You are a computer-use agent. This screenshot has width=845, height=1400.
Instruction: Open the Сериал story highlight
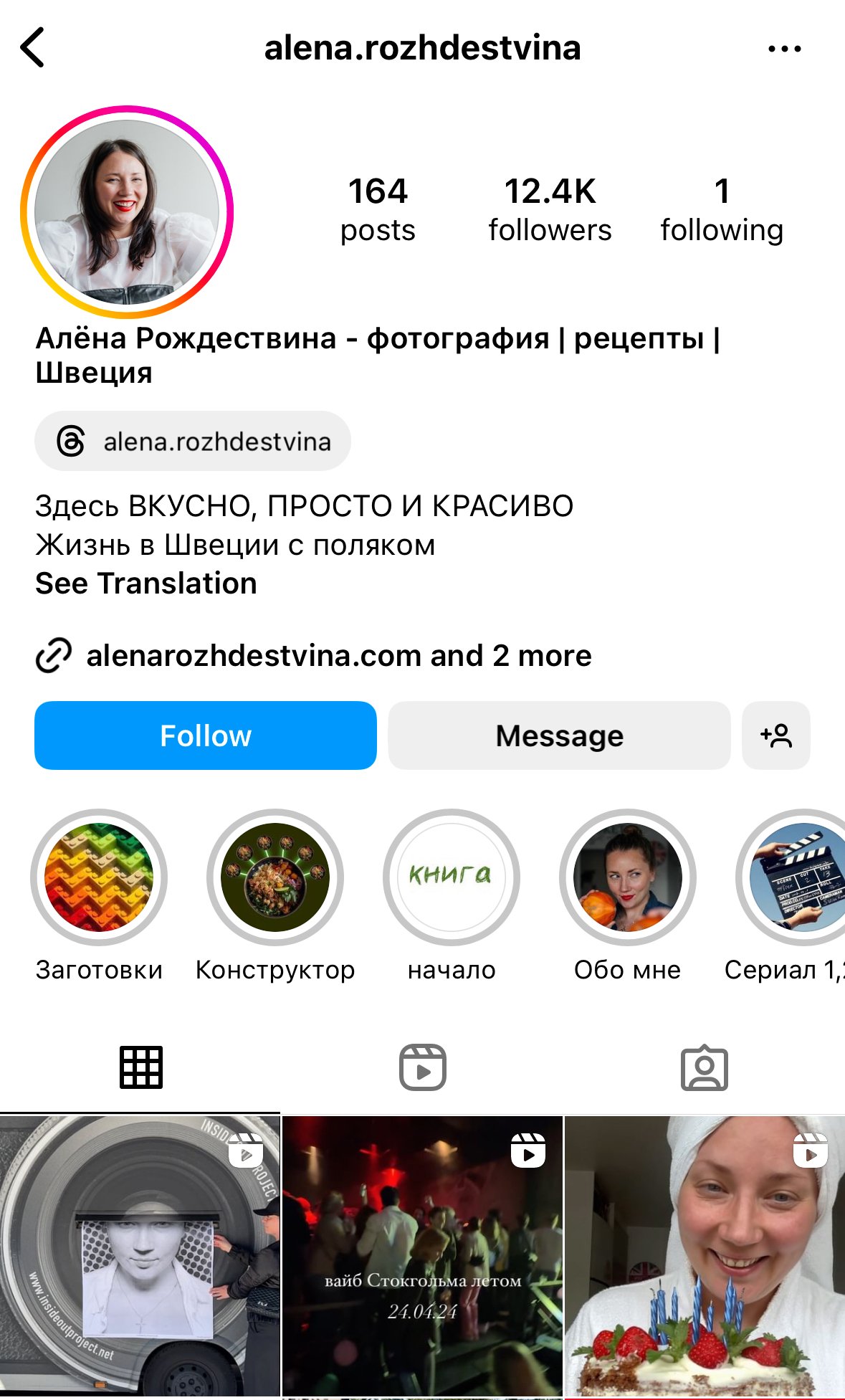pos(796,877)
